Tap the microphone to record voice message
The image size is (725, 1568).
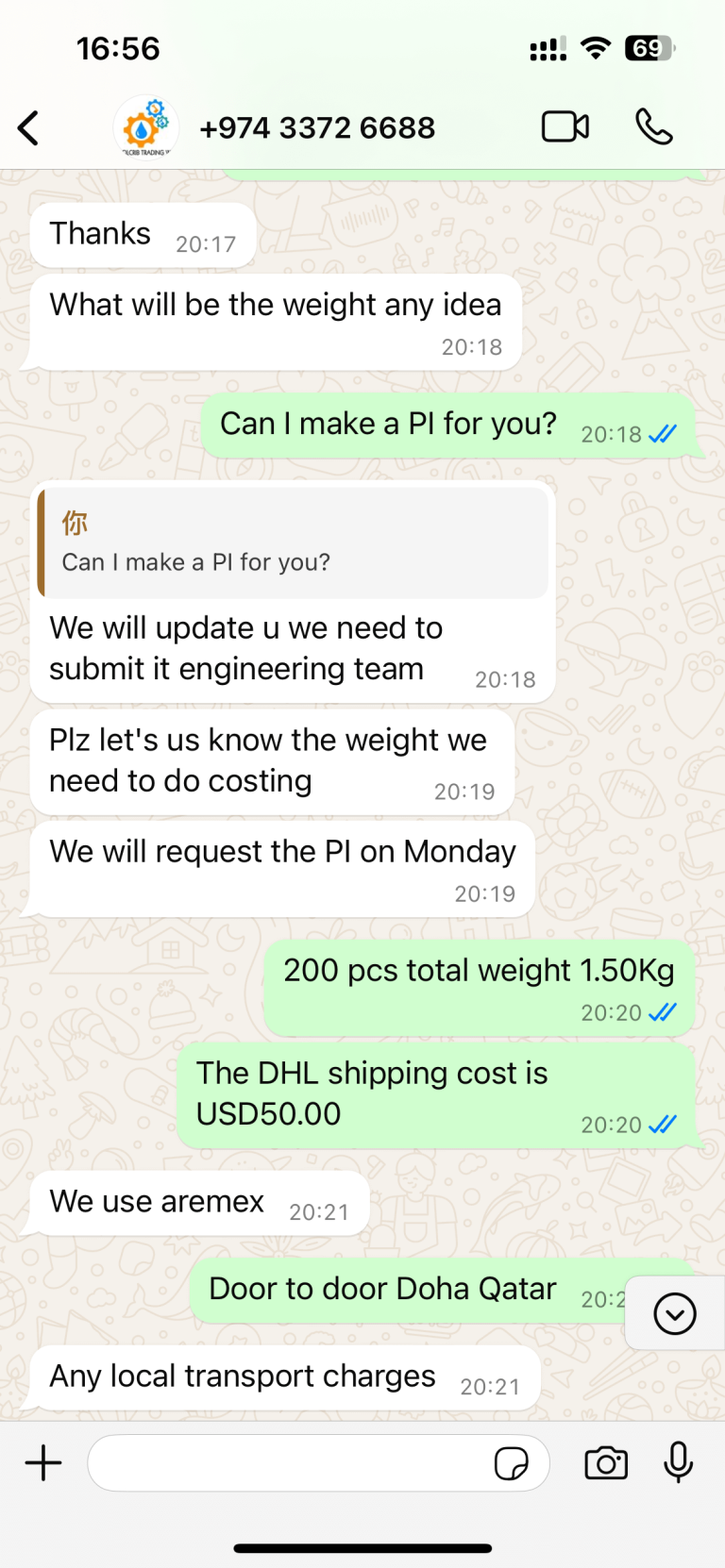point(678,1463)
